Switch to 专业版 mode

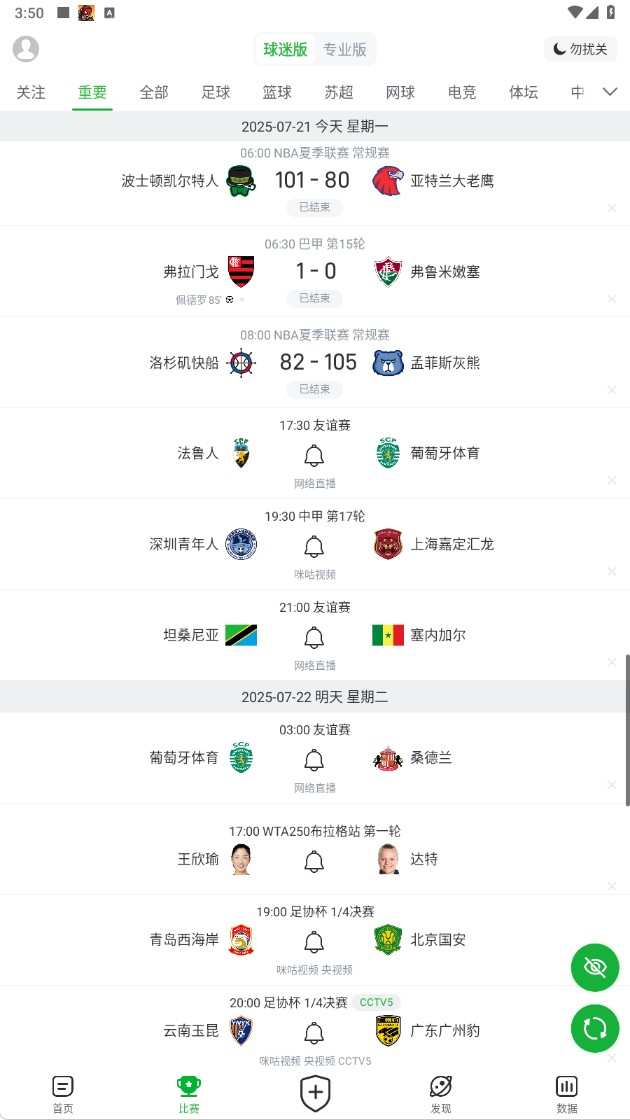click(344, 49)
